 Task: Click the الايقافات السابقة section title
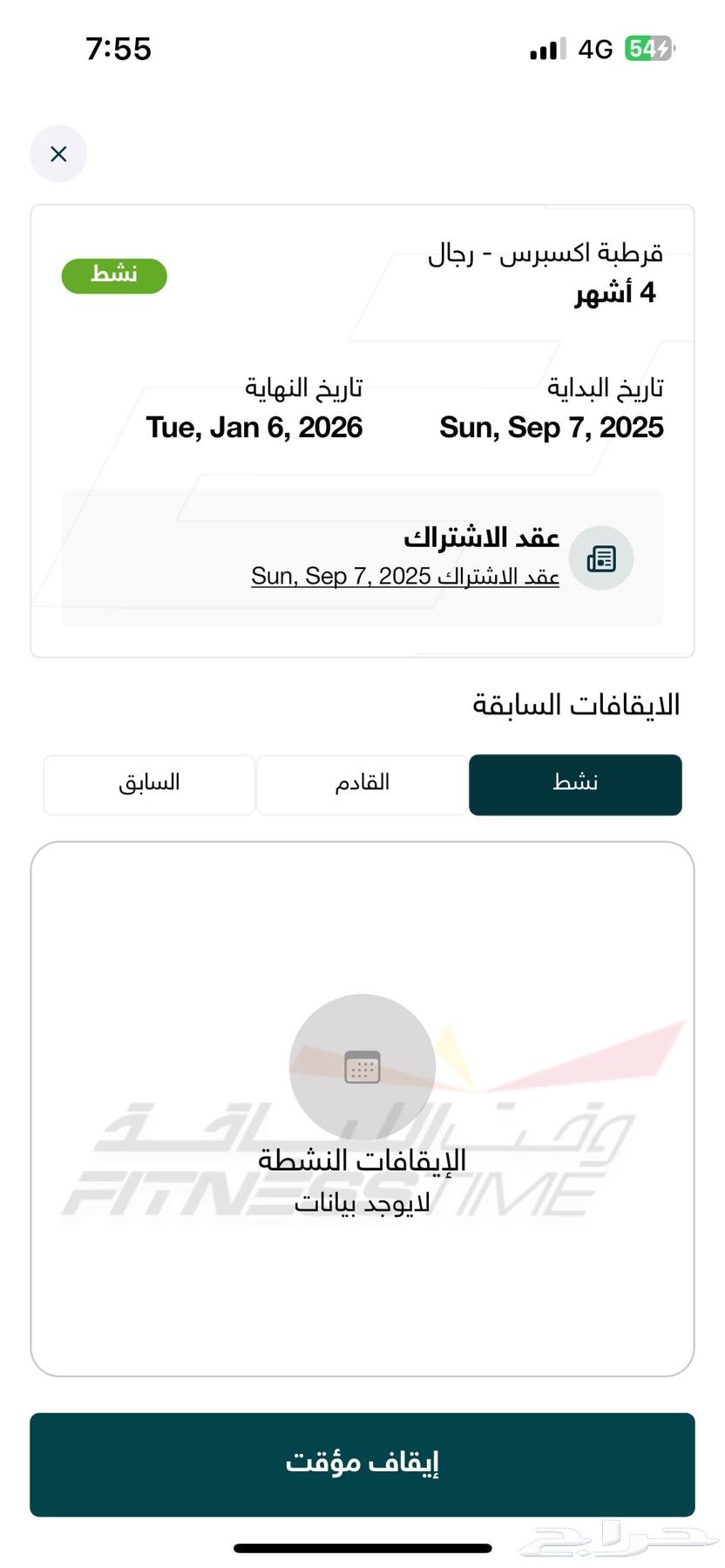click(x=581, y=706)
